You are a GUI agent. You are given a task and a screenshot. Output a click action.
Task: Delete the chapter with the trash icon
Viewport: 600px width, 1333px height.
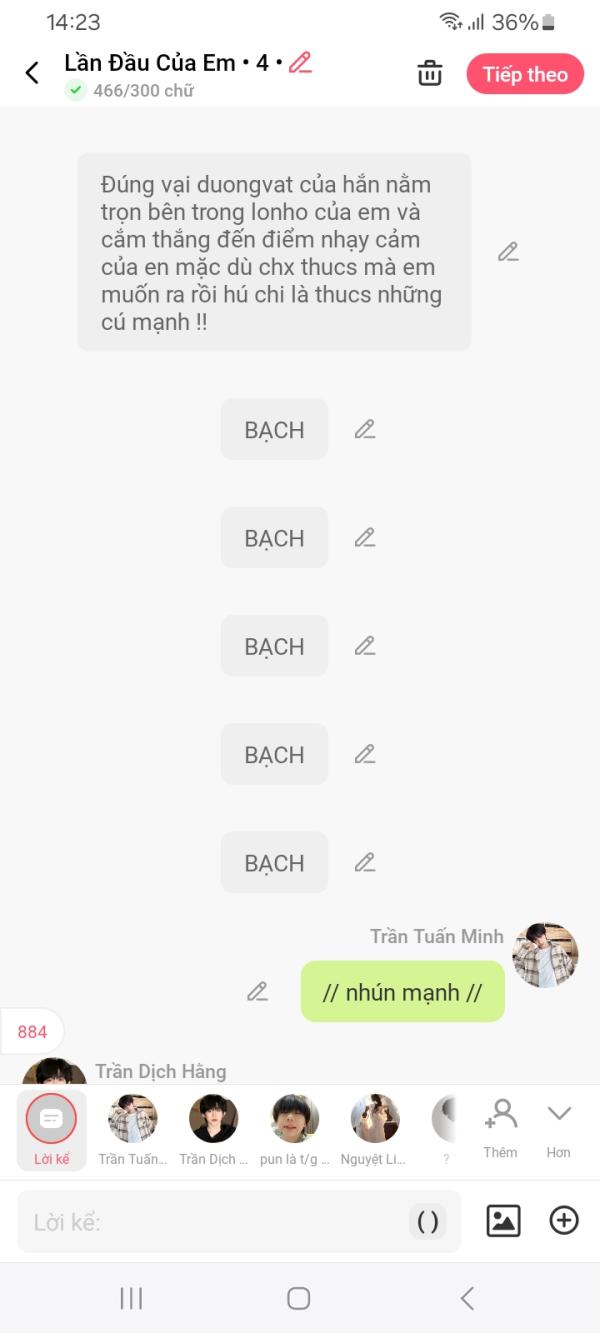point(430,73)
